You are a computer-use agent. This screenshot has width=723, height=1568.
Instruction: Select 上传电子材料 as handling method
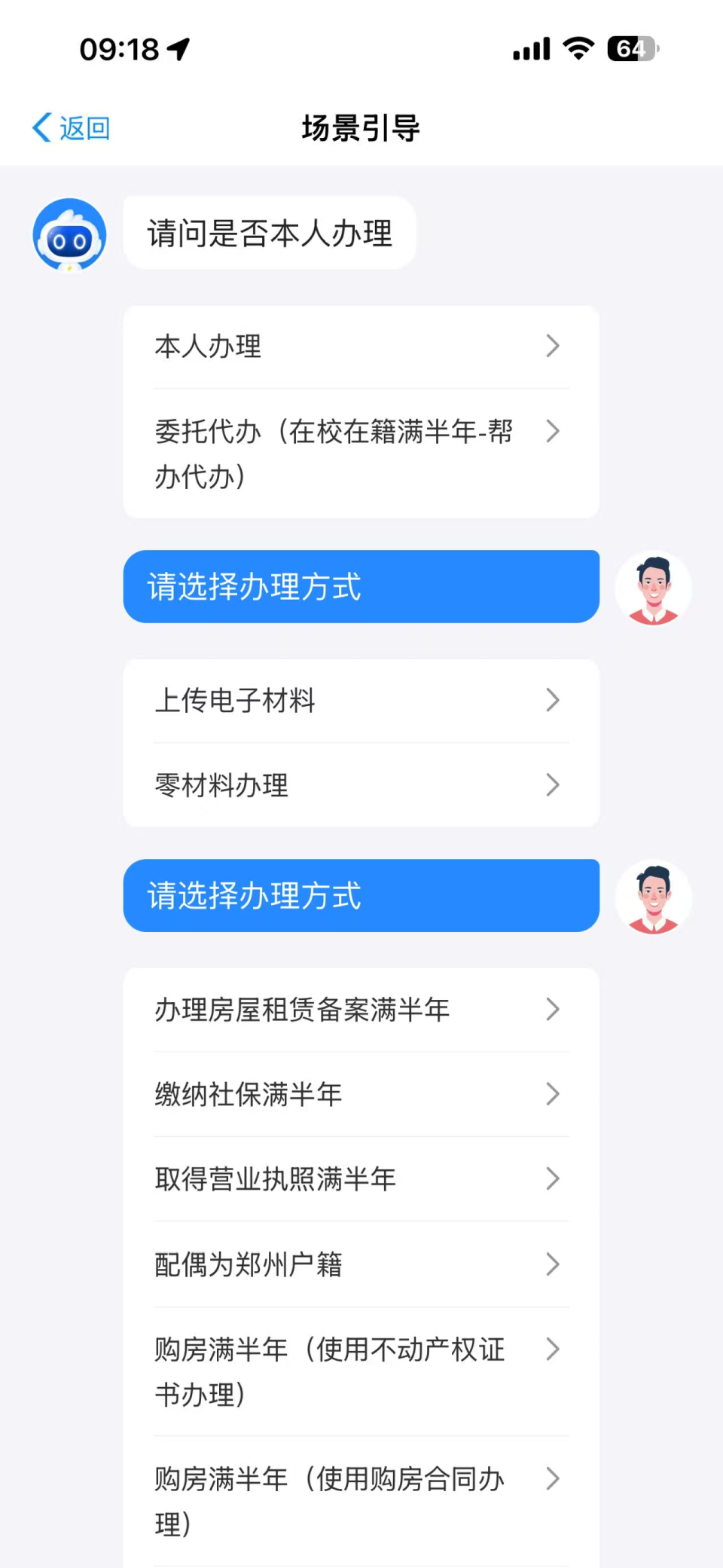pos(360,701)
